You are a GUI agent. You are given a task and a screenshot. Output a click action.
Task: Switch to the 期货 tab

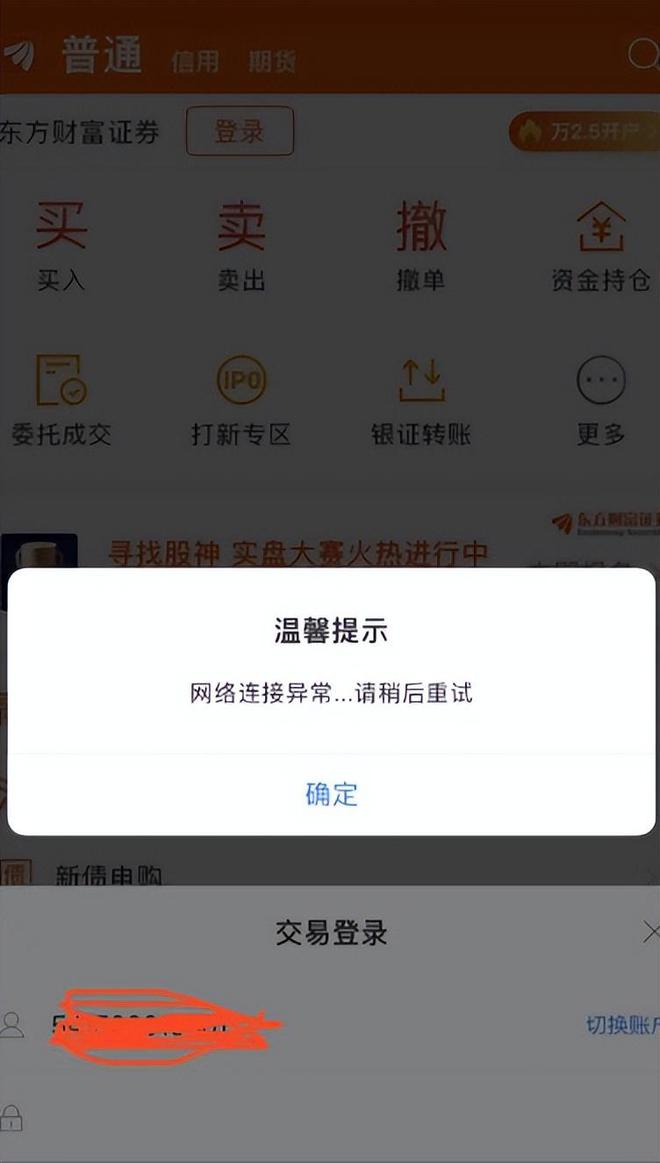[272, 61]
